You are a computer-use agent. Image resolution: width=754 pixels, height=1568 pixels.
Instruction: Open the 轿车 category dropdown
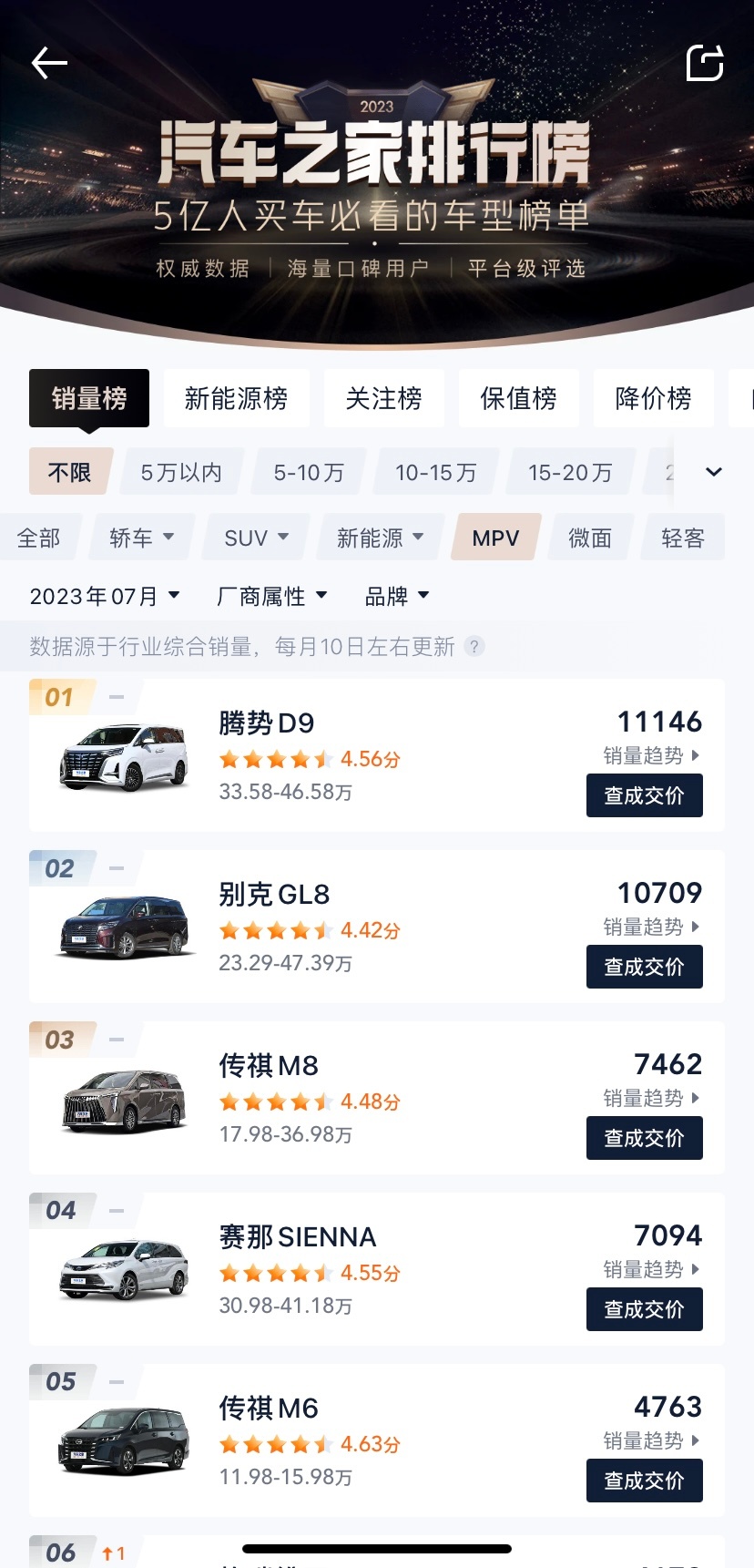click(x=141, y=538)
